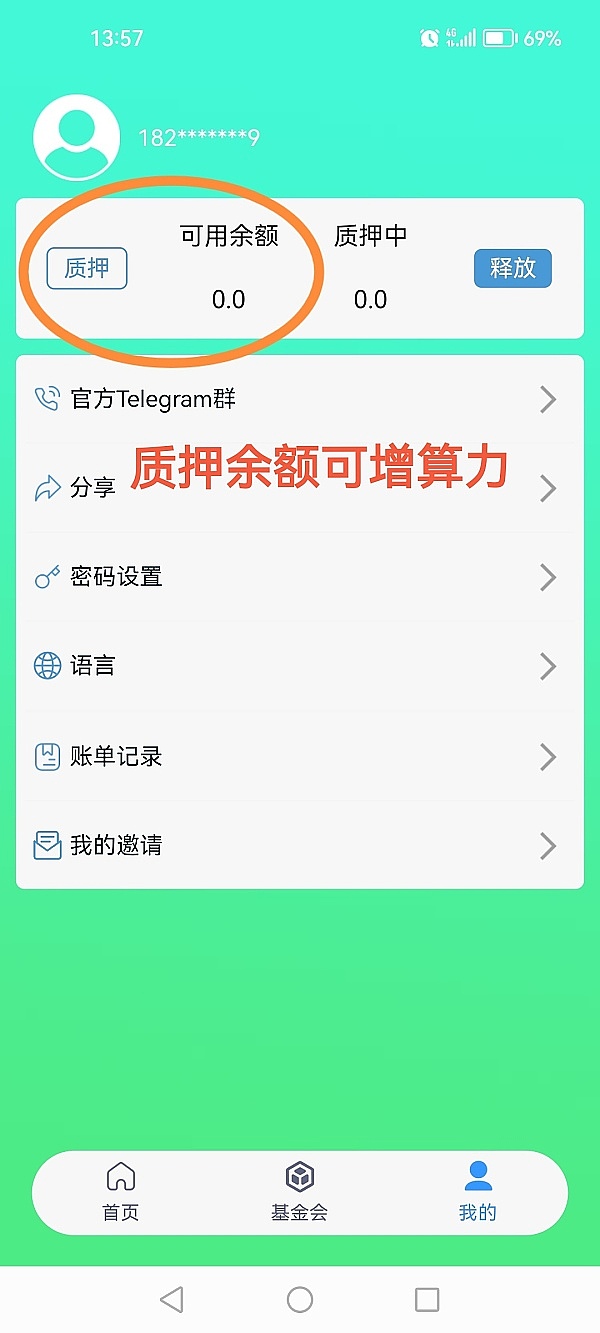The width and height of the screenshot is (600, 1333).
Task: Tap the profile avatar
Action: coord(77,137)
